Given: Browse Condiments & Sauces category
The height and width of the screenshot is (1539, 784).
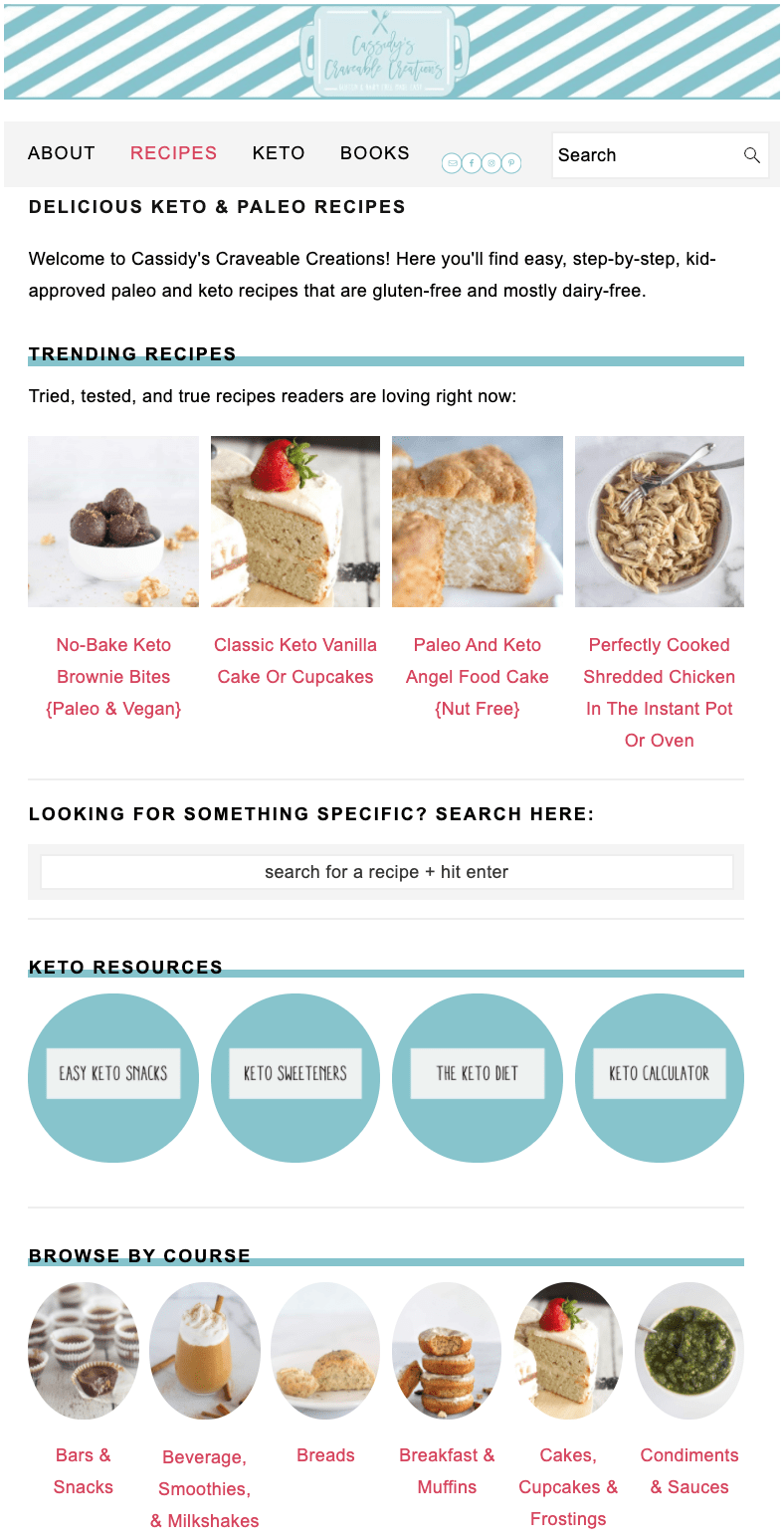Looking at the screenshot, I should [689, 1470].
